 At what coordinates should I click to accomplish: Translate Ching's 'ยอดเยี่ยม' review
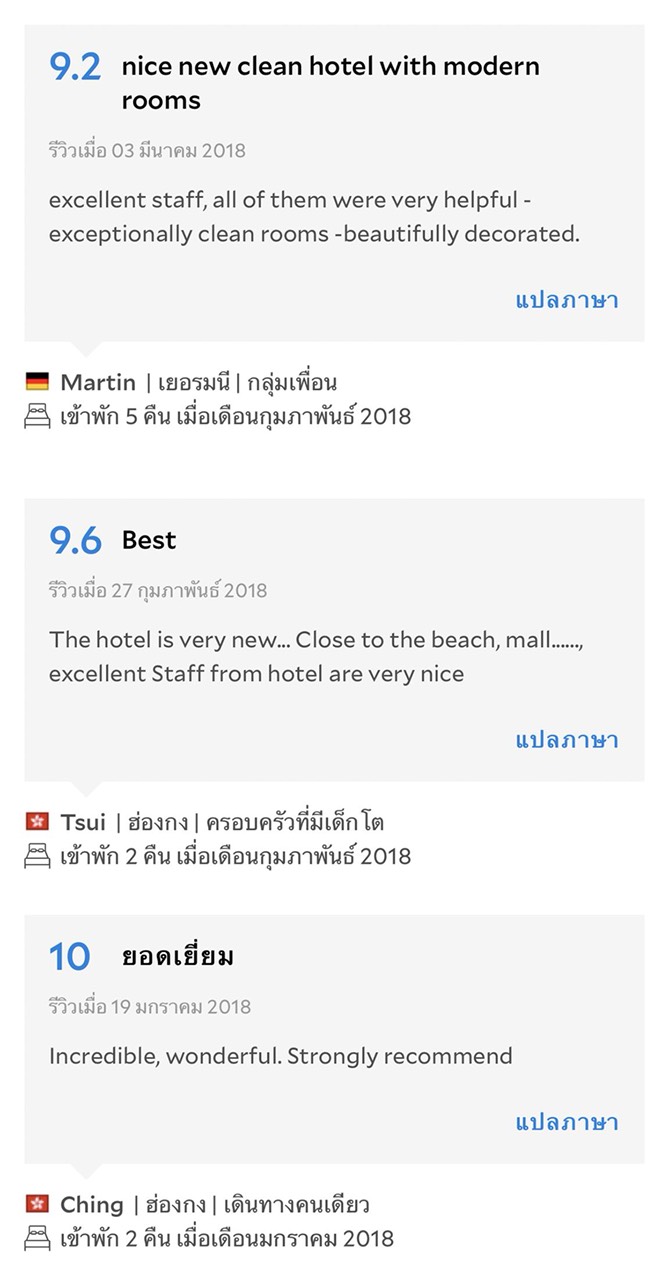pos(566,1122)
